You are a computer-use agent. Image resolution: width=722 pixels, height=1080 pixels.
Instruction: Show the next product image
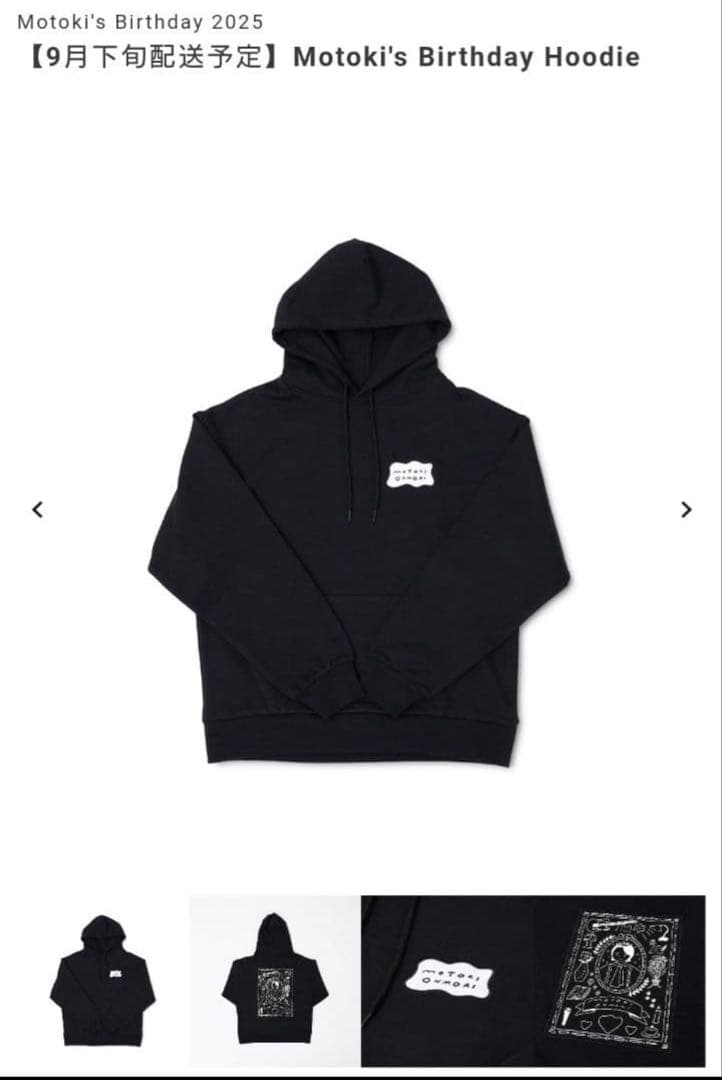(x=686, y=509)
